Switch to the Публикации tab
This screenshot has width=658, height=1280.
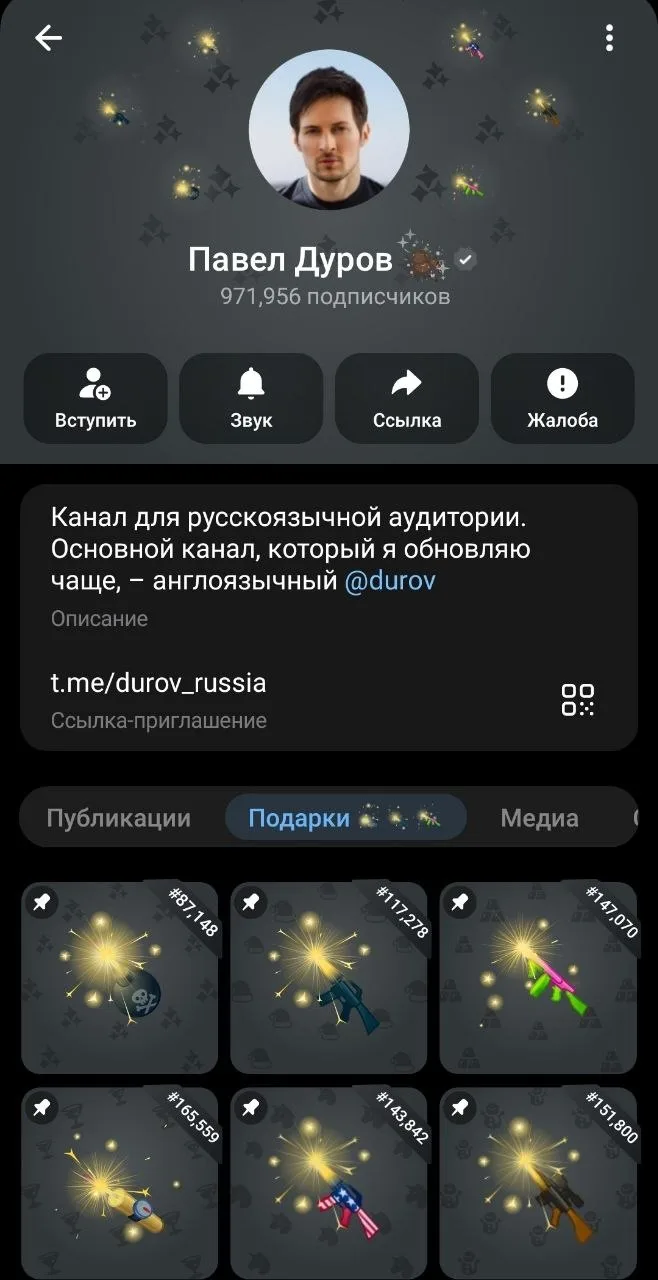(118, 818)
